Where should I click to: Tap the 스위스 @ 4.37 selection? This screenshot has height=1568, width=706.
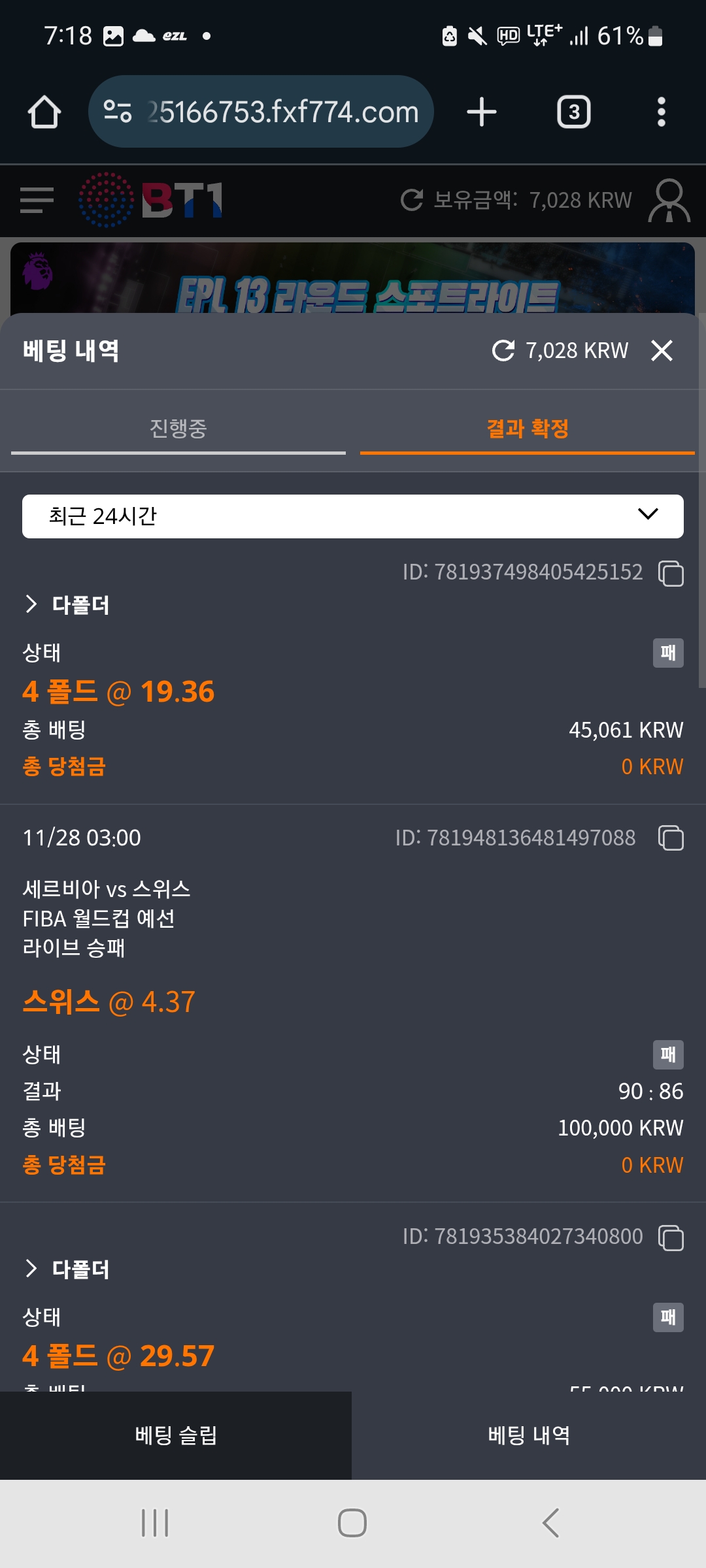click(x=107, y=1002)
